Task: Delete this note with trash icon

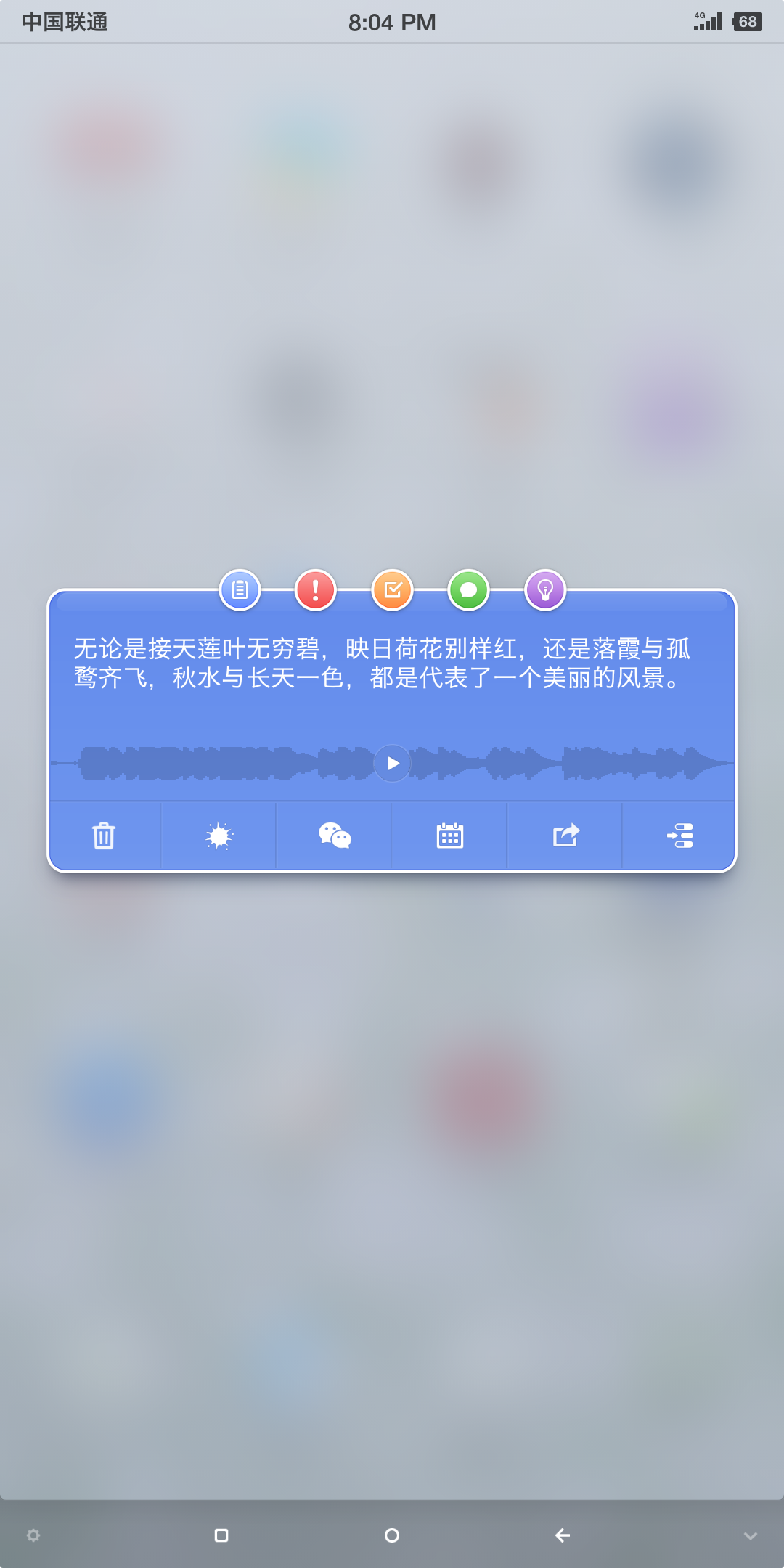Action: click(x=104, y=836)
